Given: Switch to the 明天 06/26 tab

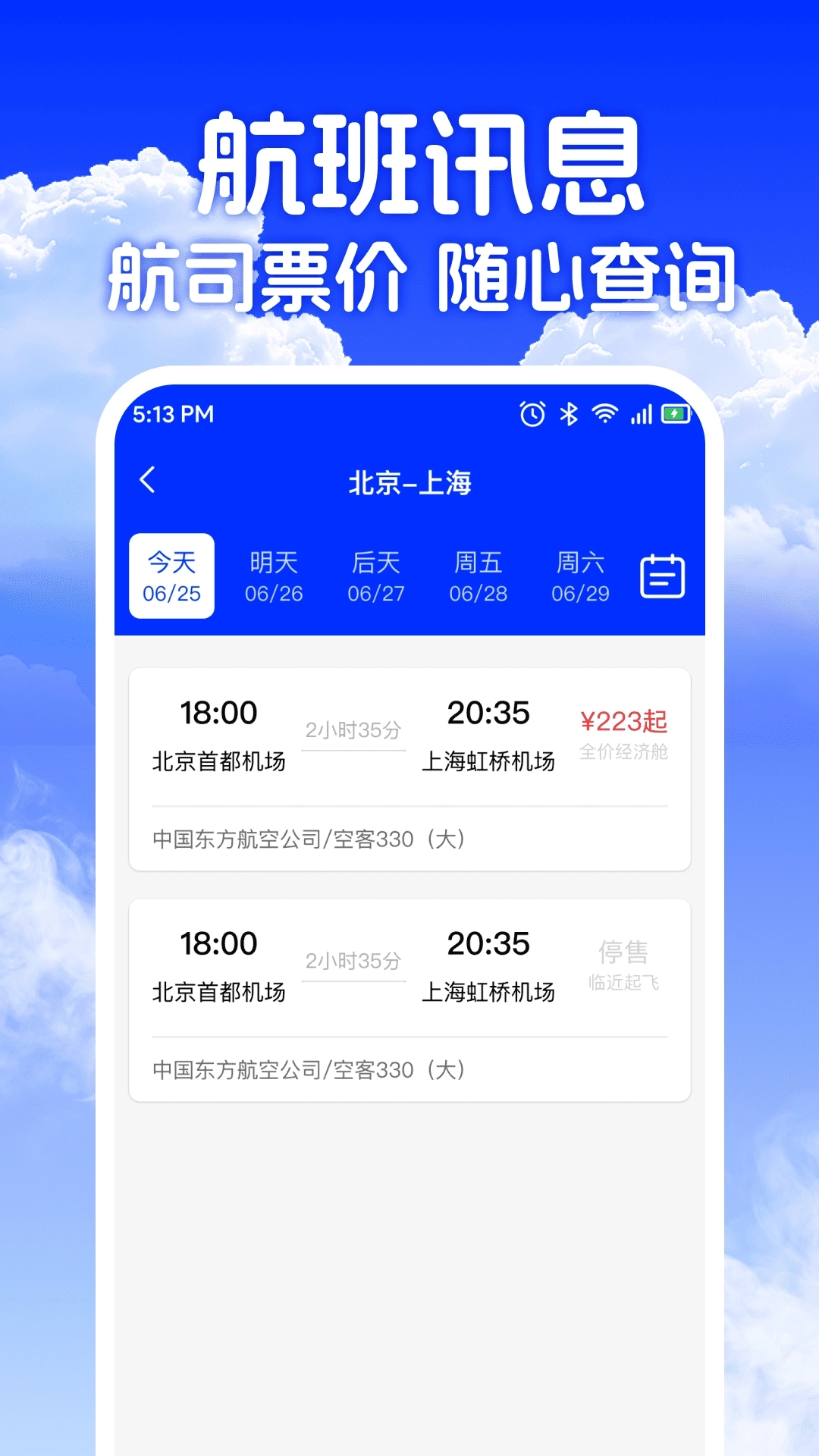Looking at the screenshot, I should 274,577.
